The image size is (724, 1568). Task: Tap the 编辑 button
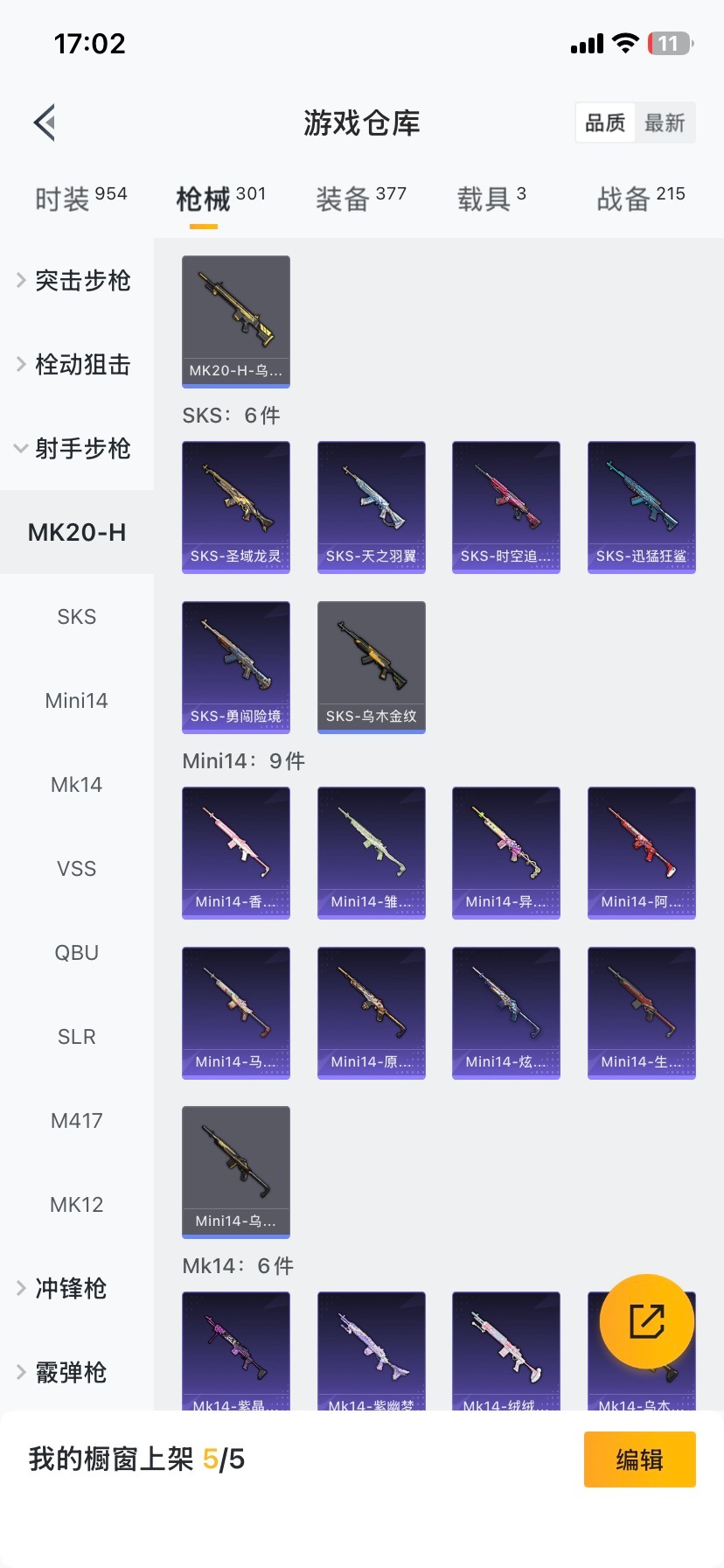click(639, 1459)
